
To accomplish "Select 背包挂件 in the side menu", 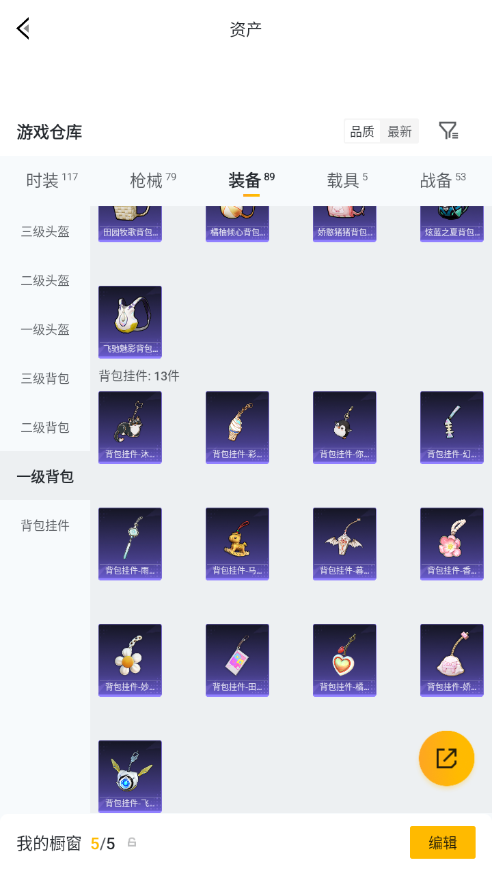I will 45,525.
